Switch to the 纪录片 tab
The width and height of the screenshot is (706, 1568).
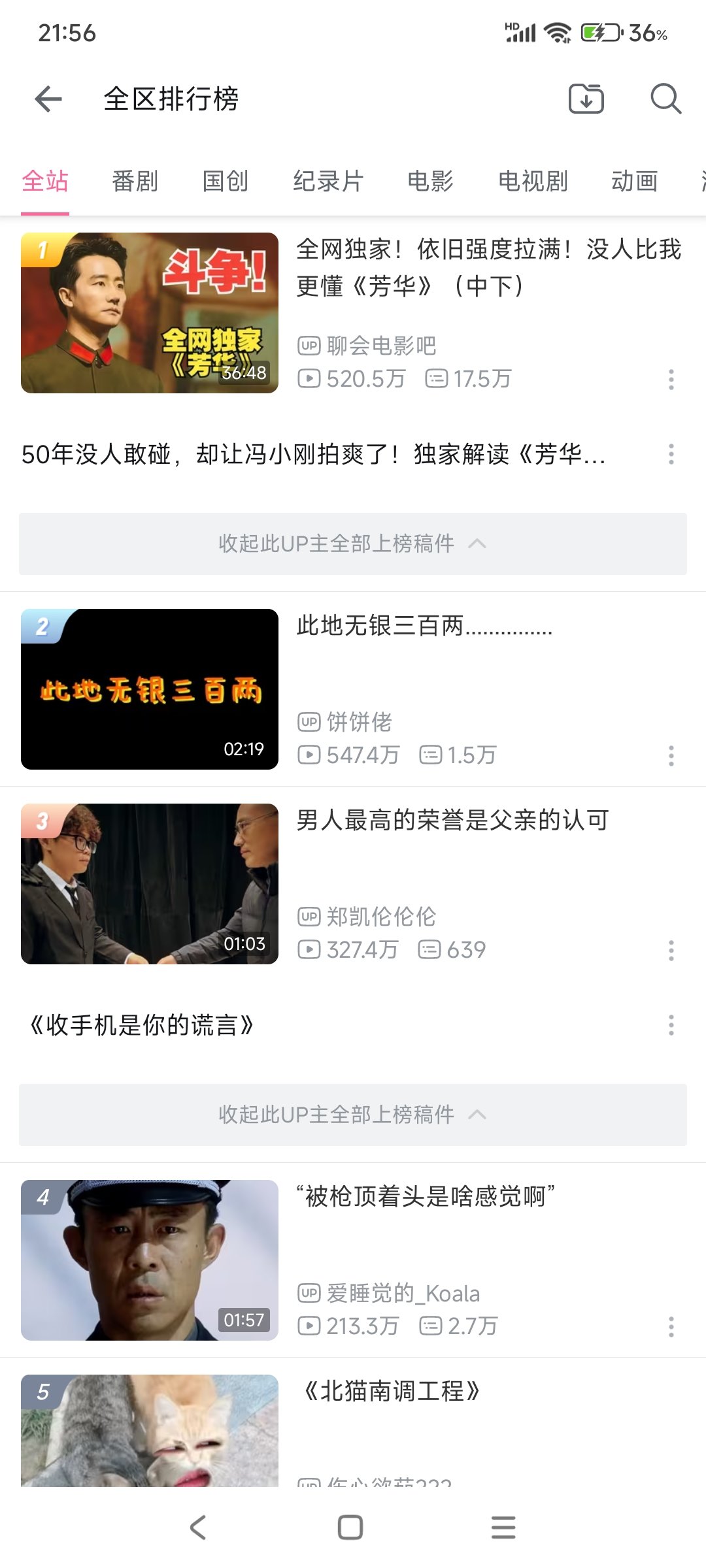[x=328, y=182]
